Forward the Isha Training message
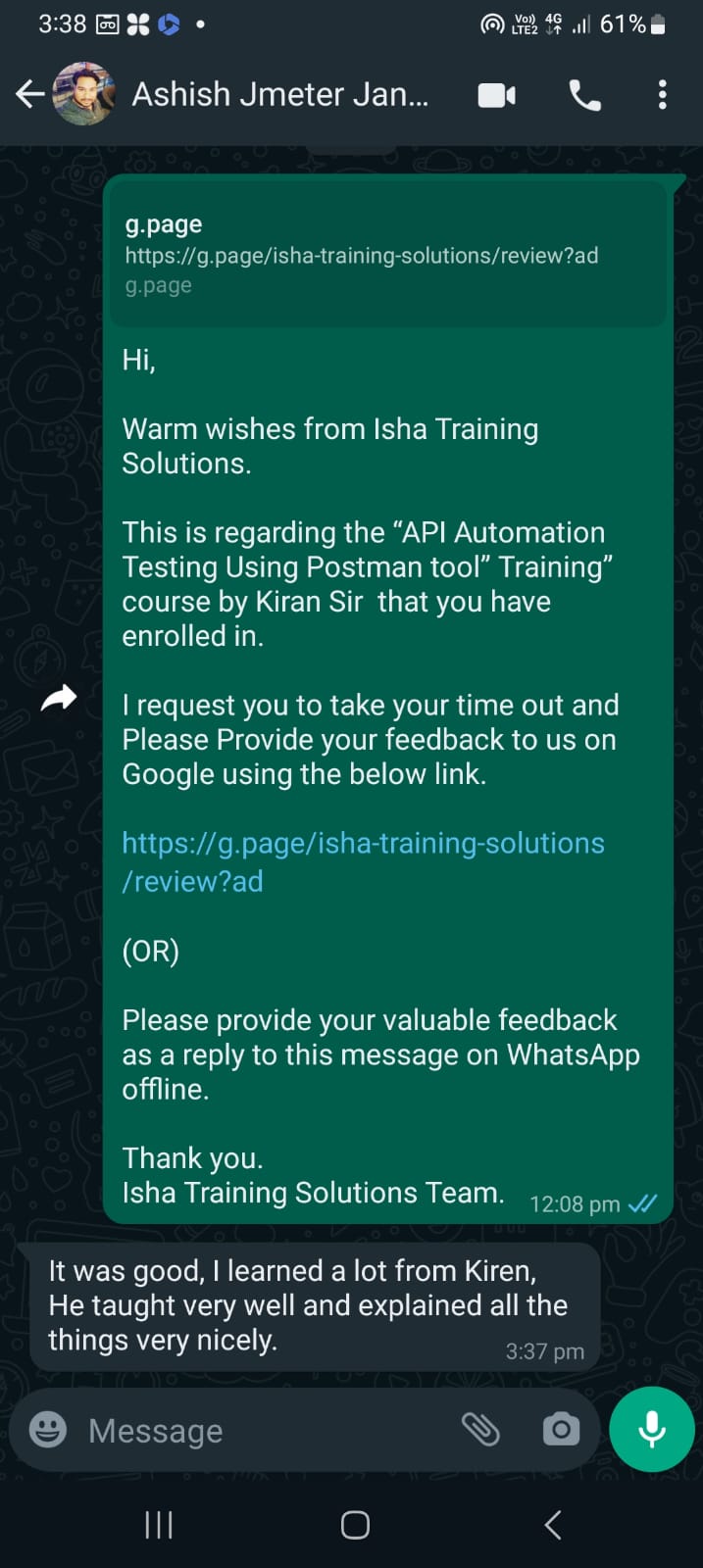Screen dimensions: 703x1568 point(59,699)
